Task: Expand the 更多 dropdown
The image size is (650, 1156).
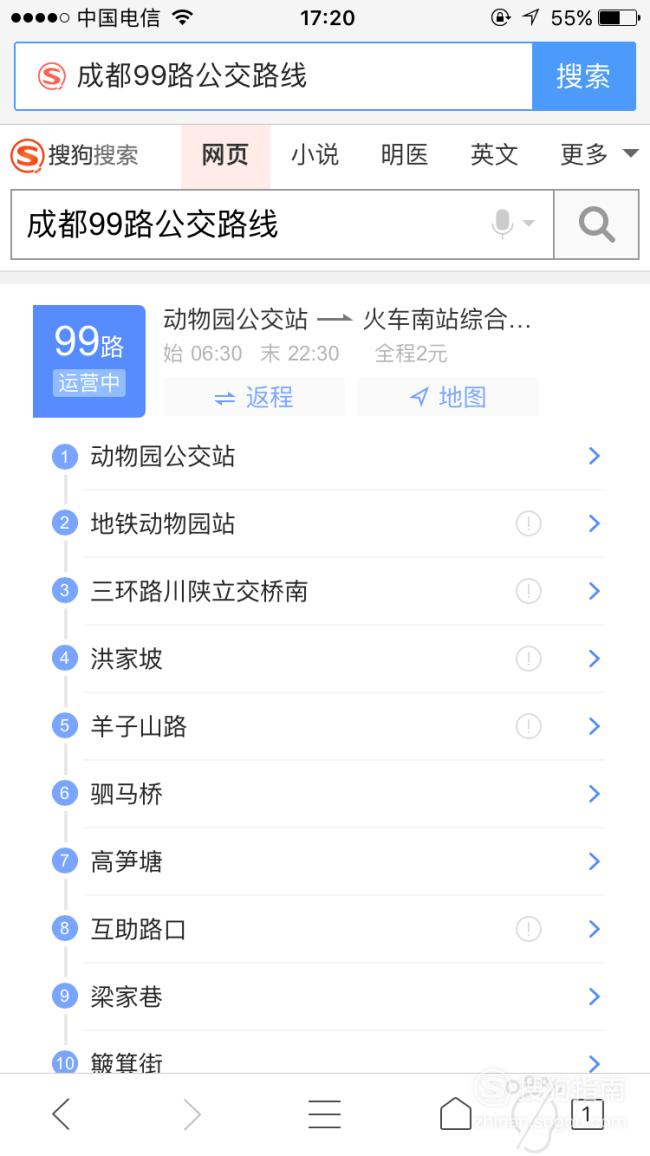Action: [x=598, y=155]
